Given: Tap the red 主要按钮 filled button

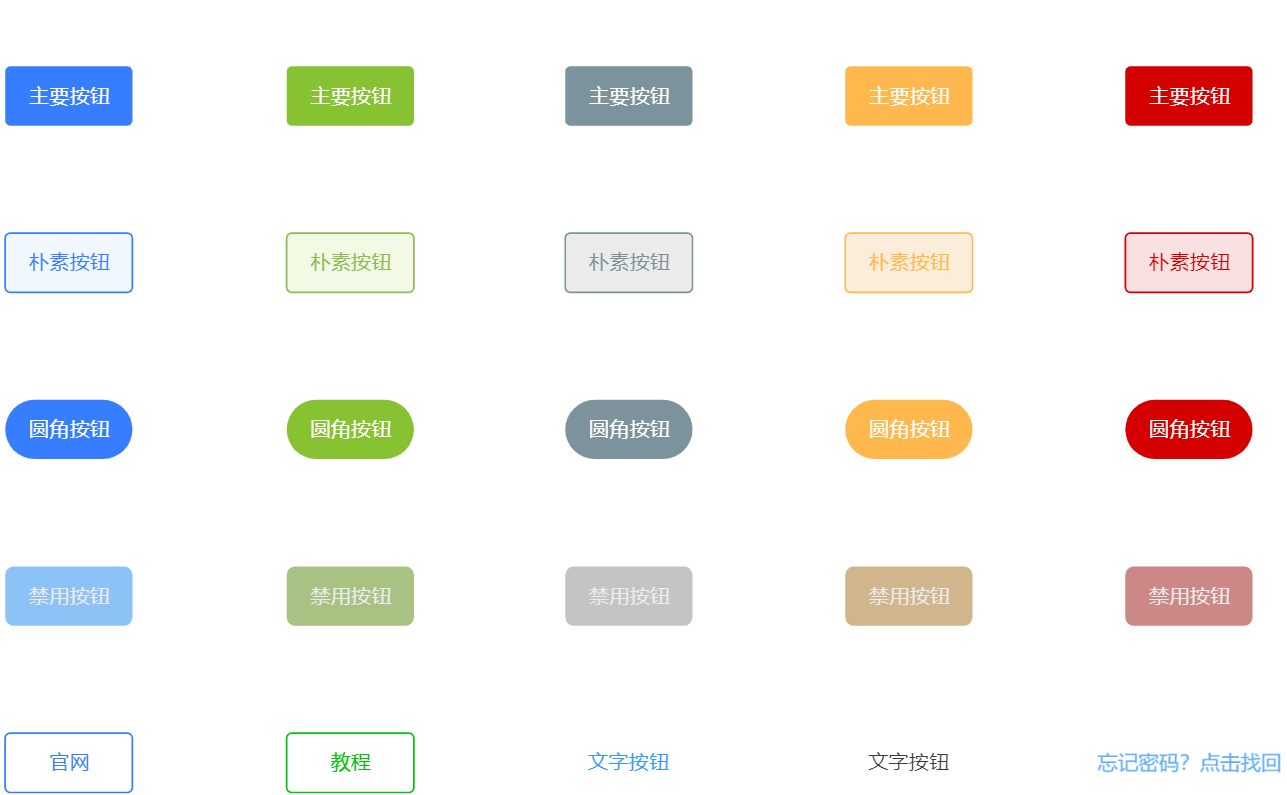Looking at the screenshot, I should [x=1188, y=96].
